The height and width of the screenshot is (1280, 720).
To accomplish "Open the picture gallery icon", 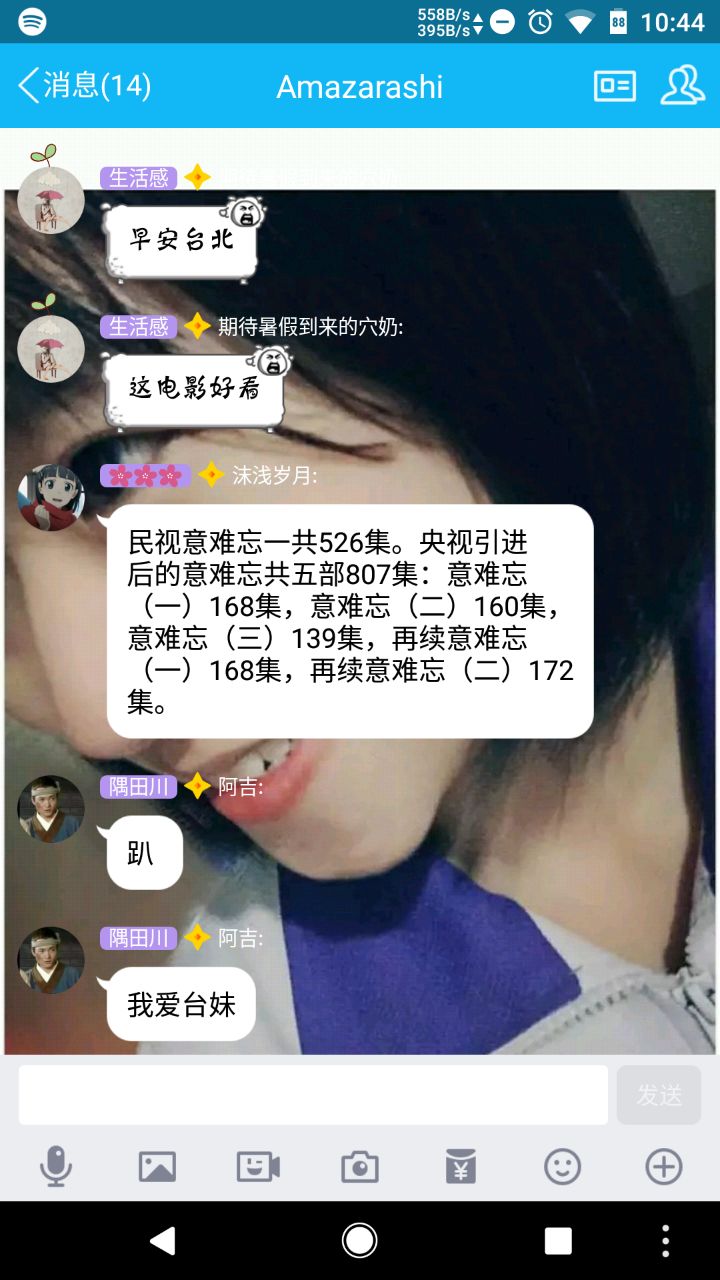I will pyautogui.click(x=157, y=1166).
